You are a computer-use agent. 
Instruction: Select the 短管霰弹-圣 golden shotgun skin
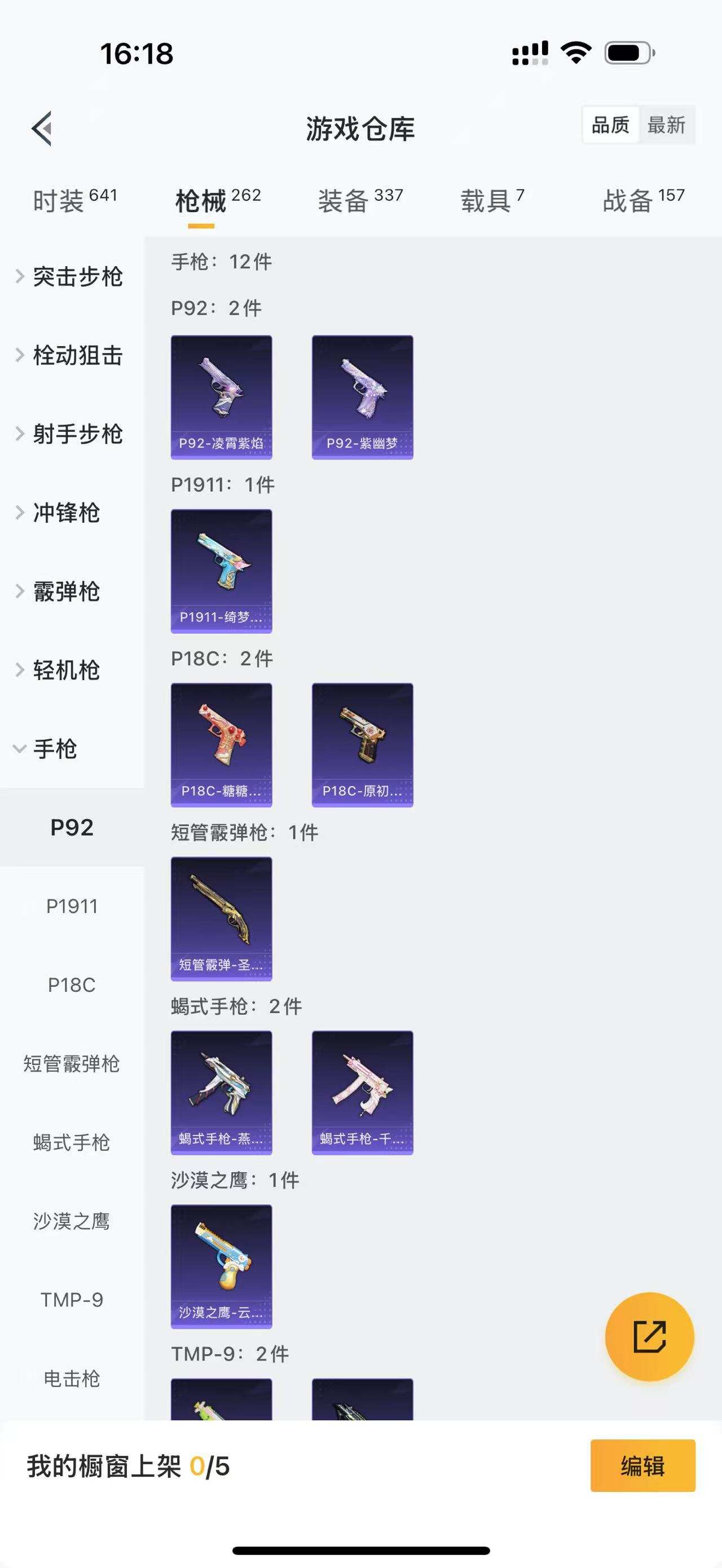[222, 918]
